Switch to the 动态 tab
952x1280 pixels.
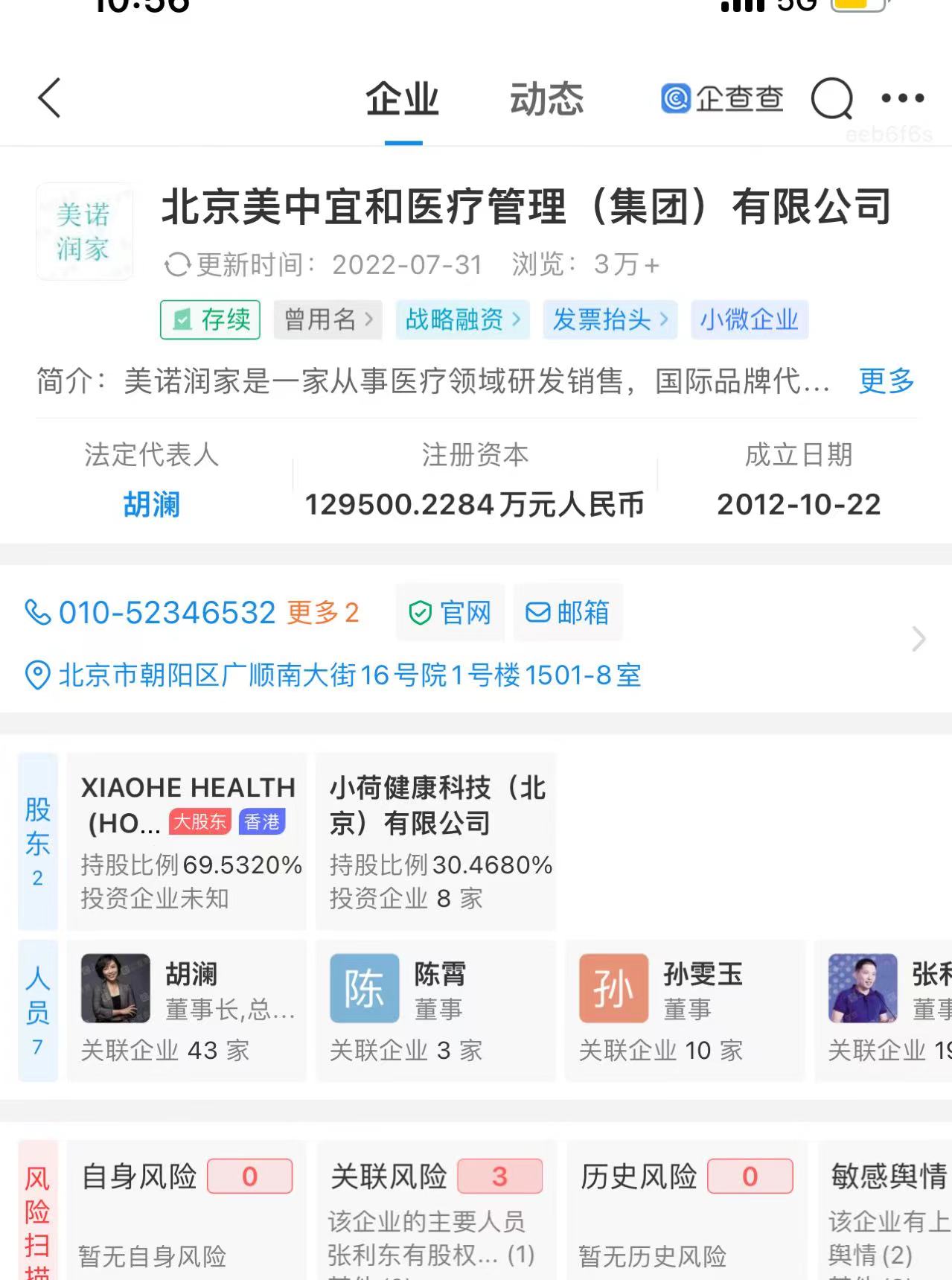tap(546, 100)
